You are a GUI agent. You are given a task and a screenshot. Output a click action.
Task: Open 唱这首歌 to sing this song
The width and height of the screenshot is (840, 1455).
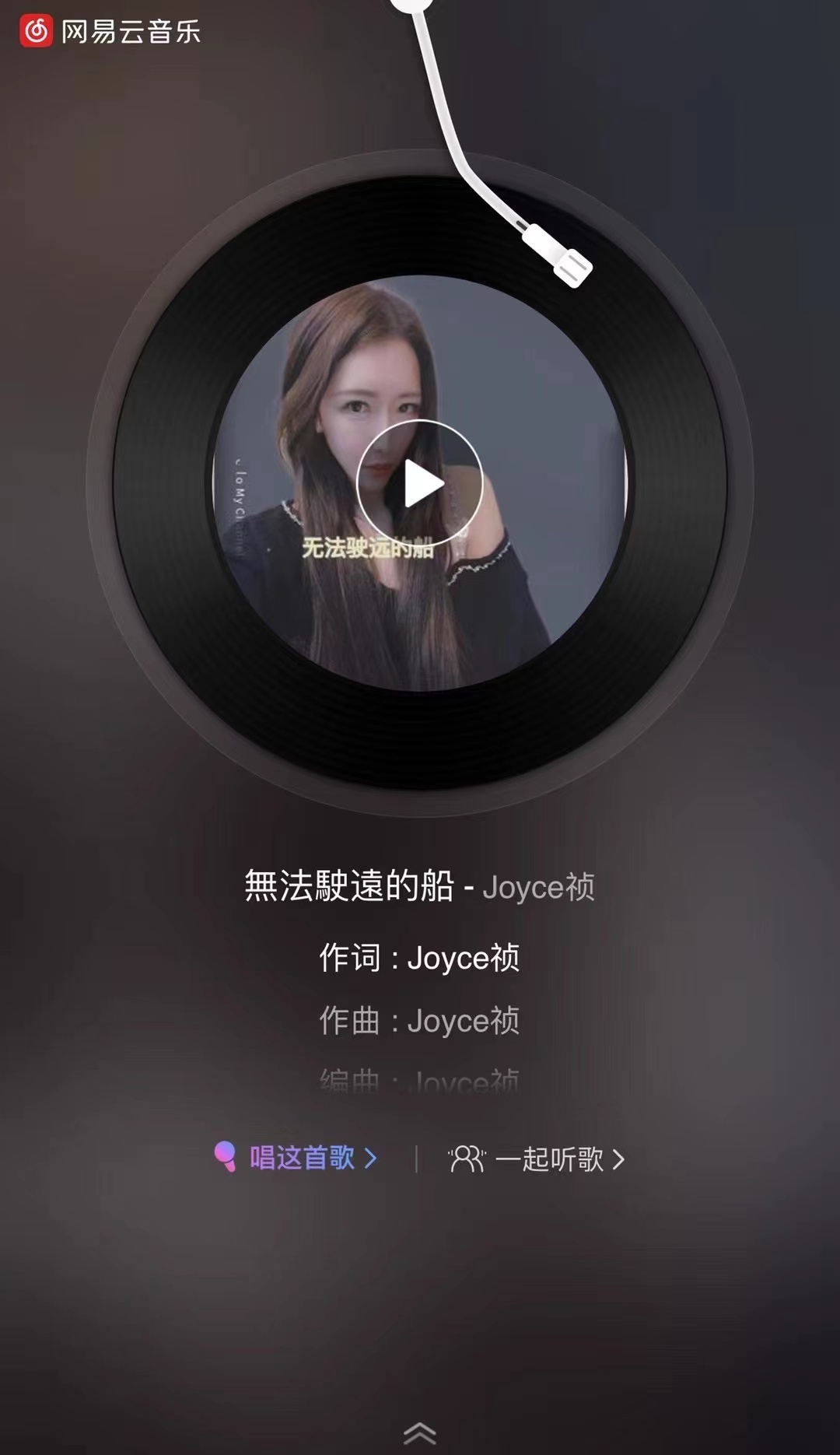click(303, 1159)
